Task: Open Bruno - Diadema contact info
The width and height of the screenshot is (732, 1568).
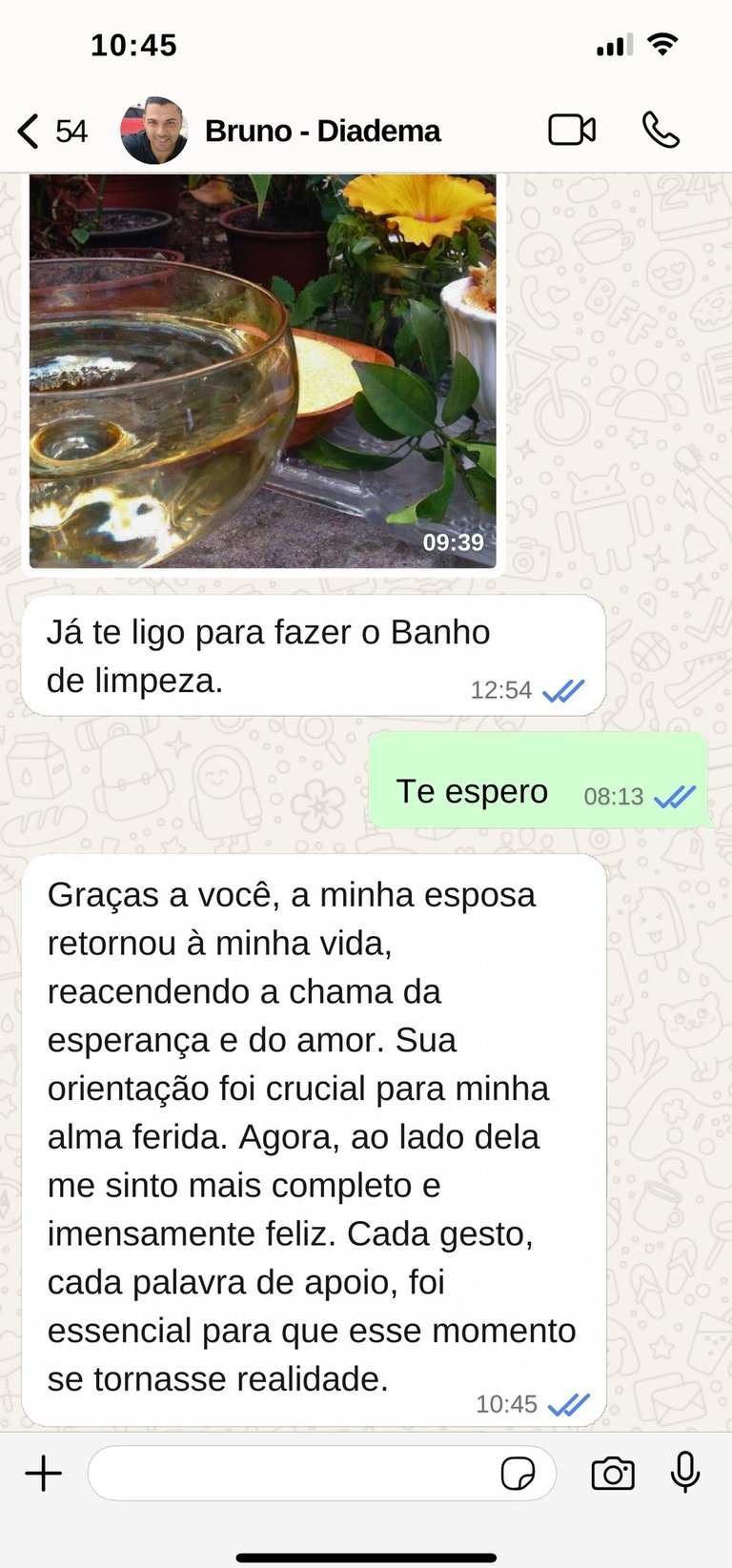Action: (322, 132)
